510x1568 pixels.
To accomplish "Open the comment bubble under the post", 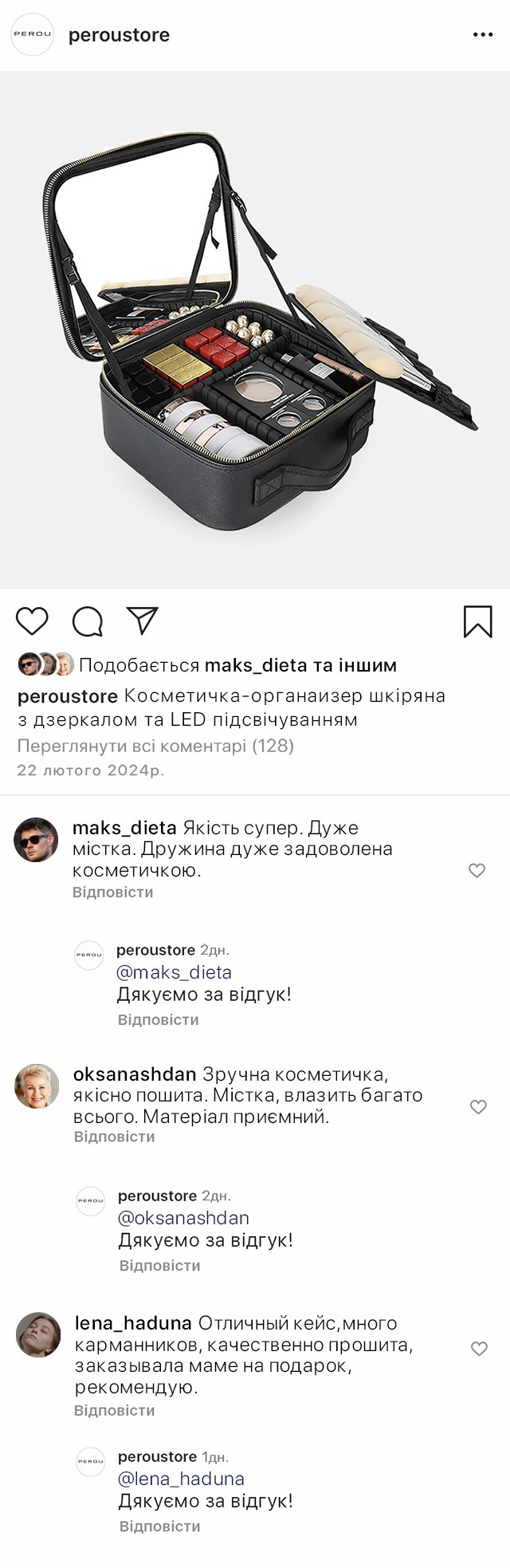I will (x=88, y=621).
